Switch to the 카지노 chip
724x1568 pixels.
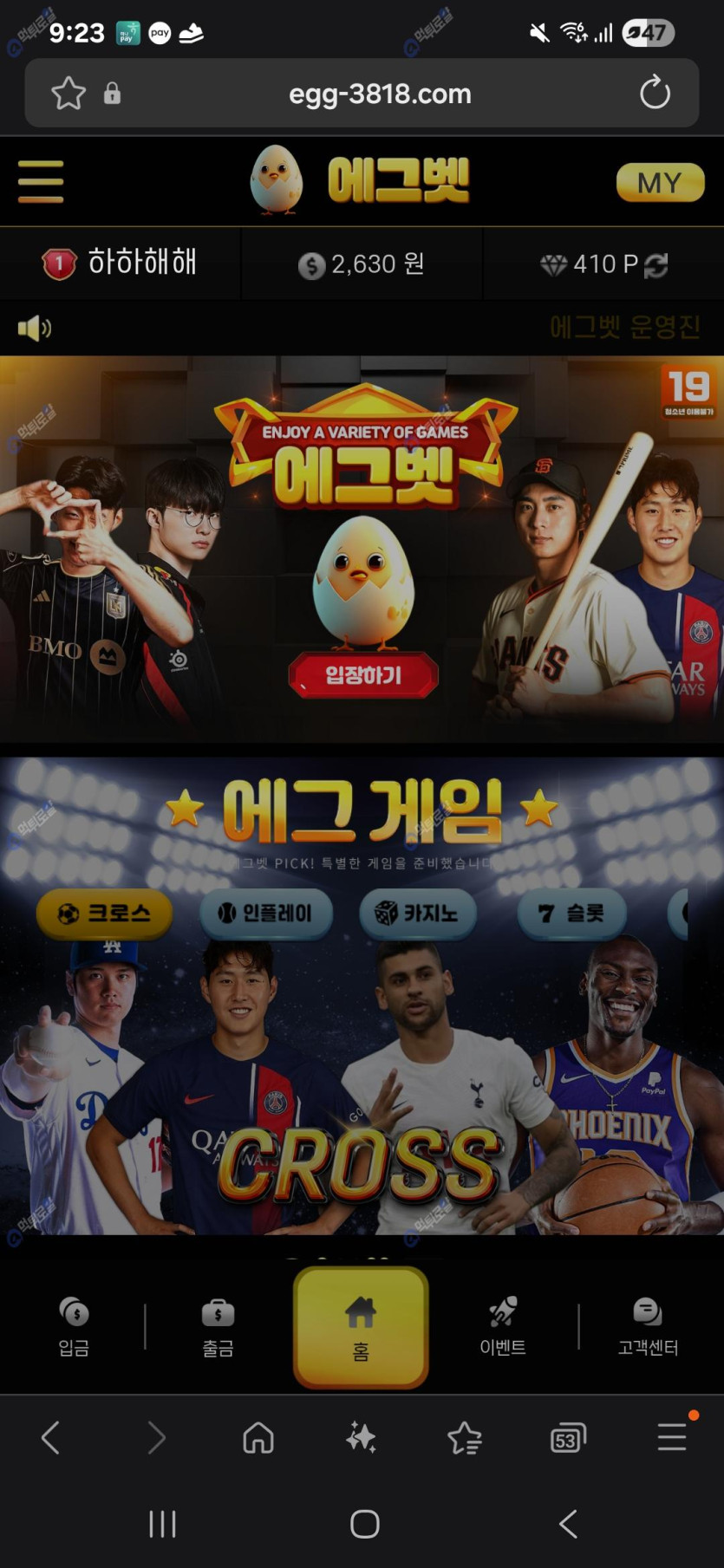pyautogui.click(x=417, y=913)
